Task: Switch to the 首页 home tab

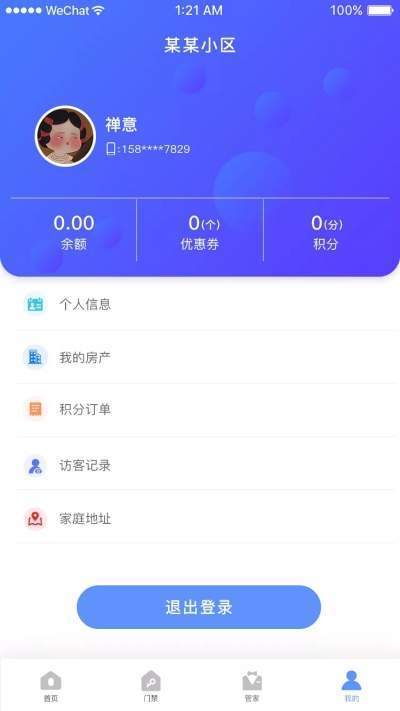Action: (x=50, y=686)
